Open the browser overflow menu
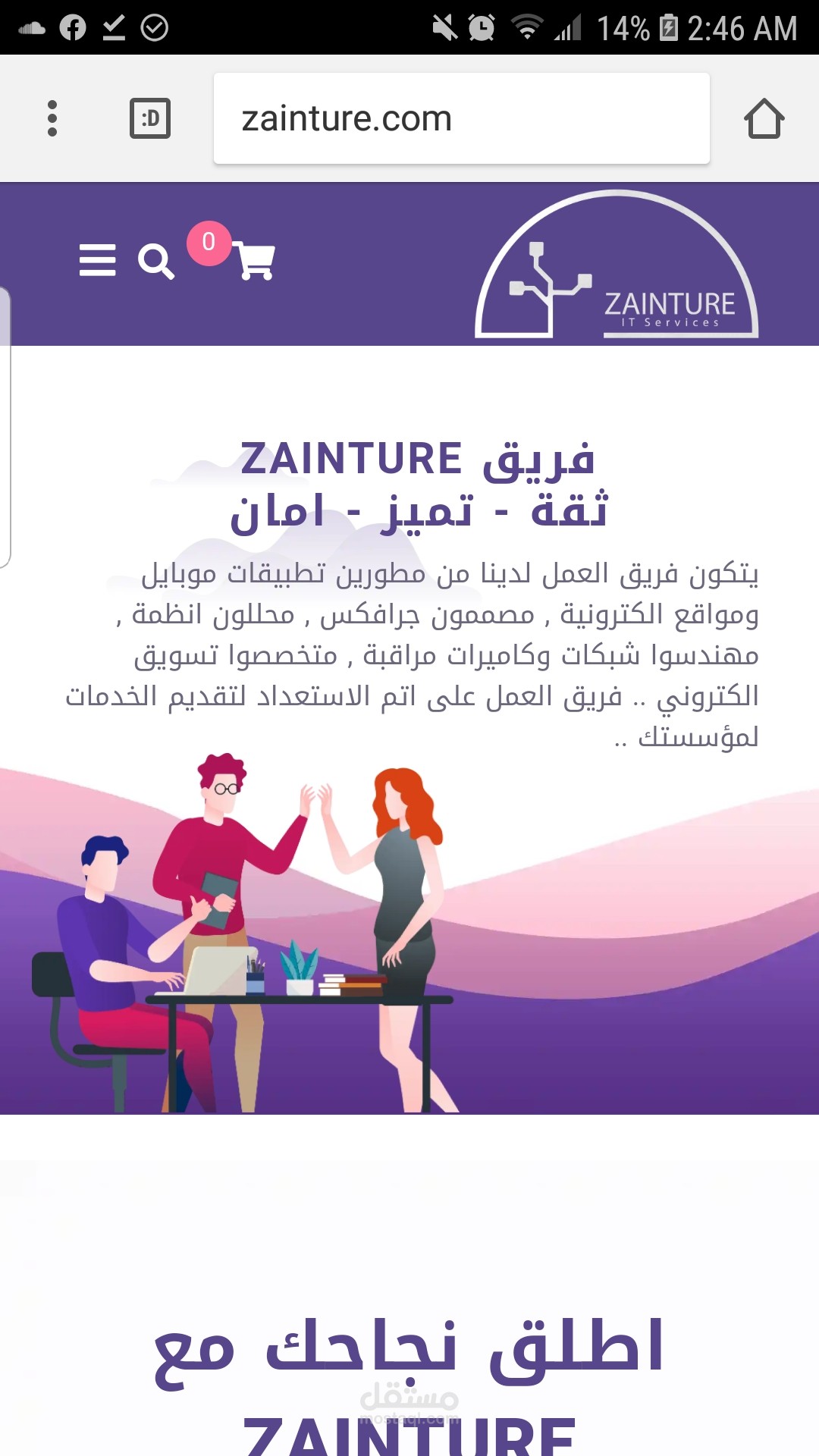The height and width of the screenshot is (1456, 819). click(x=52, y=118)
